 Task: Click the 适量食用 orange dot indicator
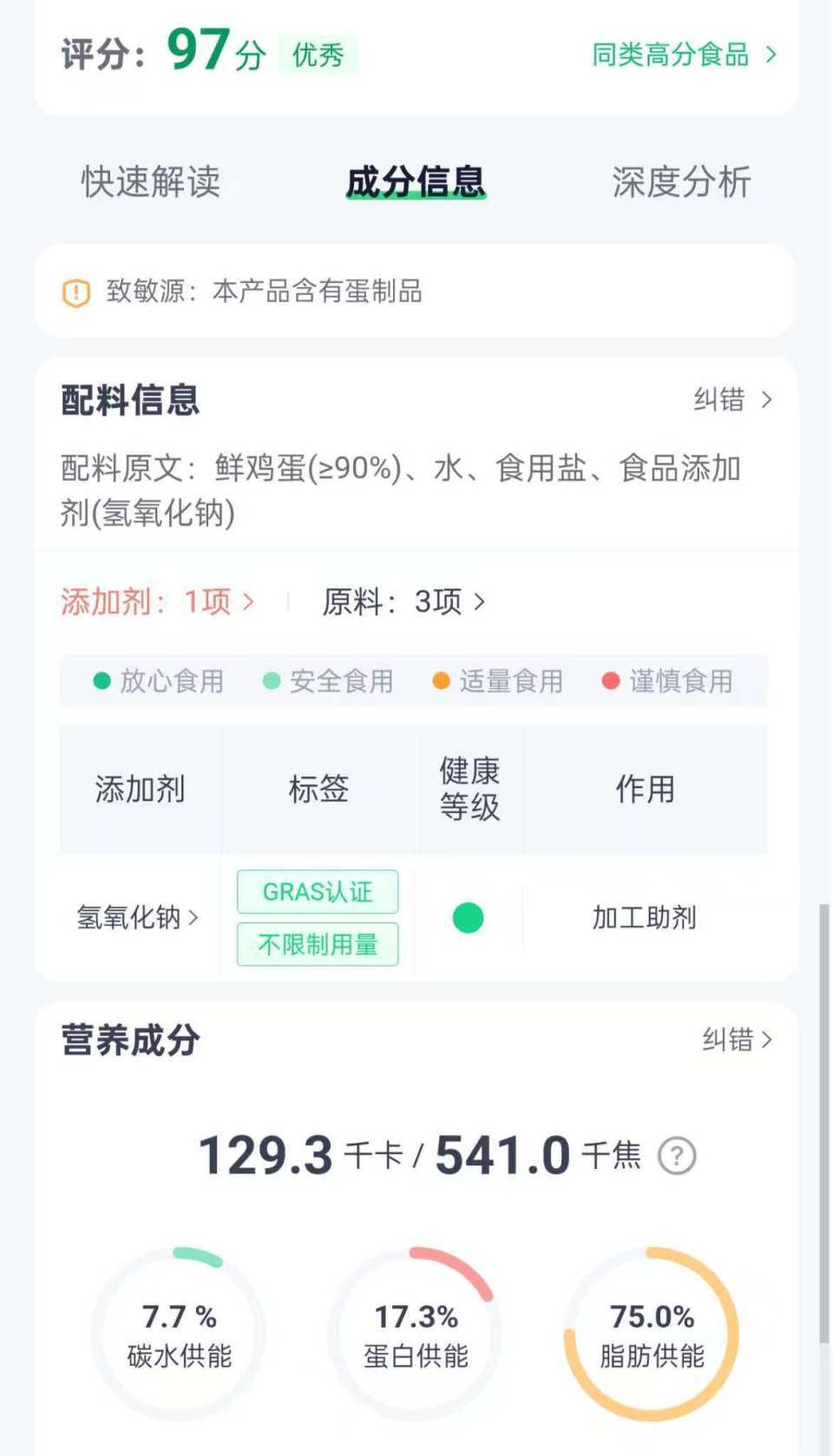click(442, 681)
